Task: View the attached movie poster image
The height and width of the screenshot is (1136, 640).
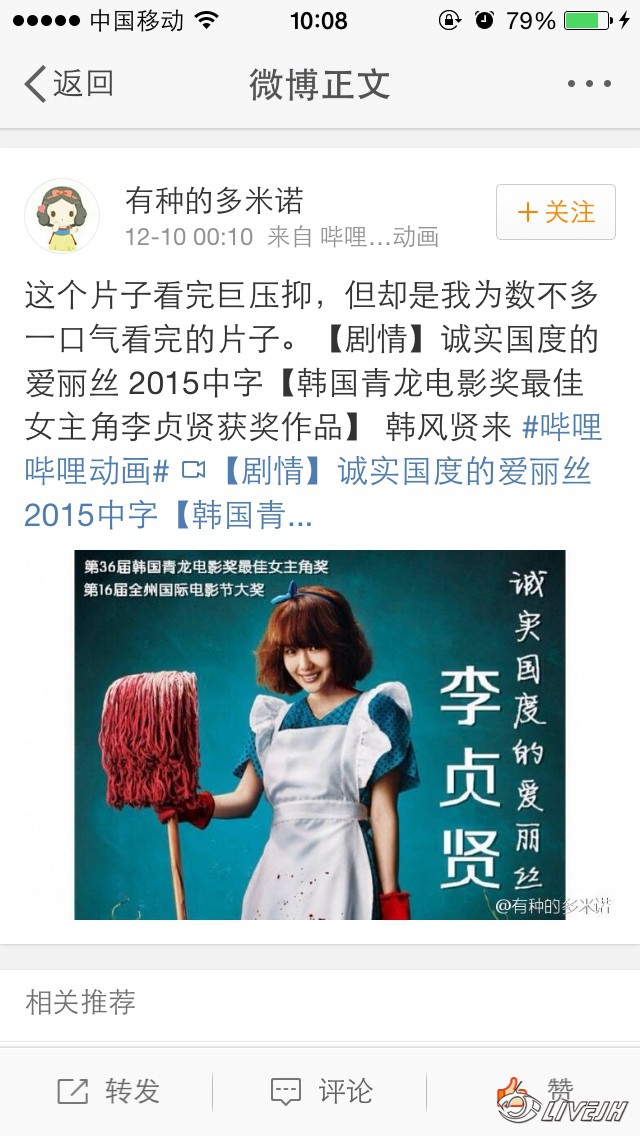Action: click(x=320, y=734)
